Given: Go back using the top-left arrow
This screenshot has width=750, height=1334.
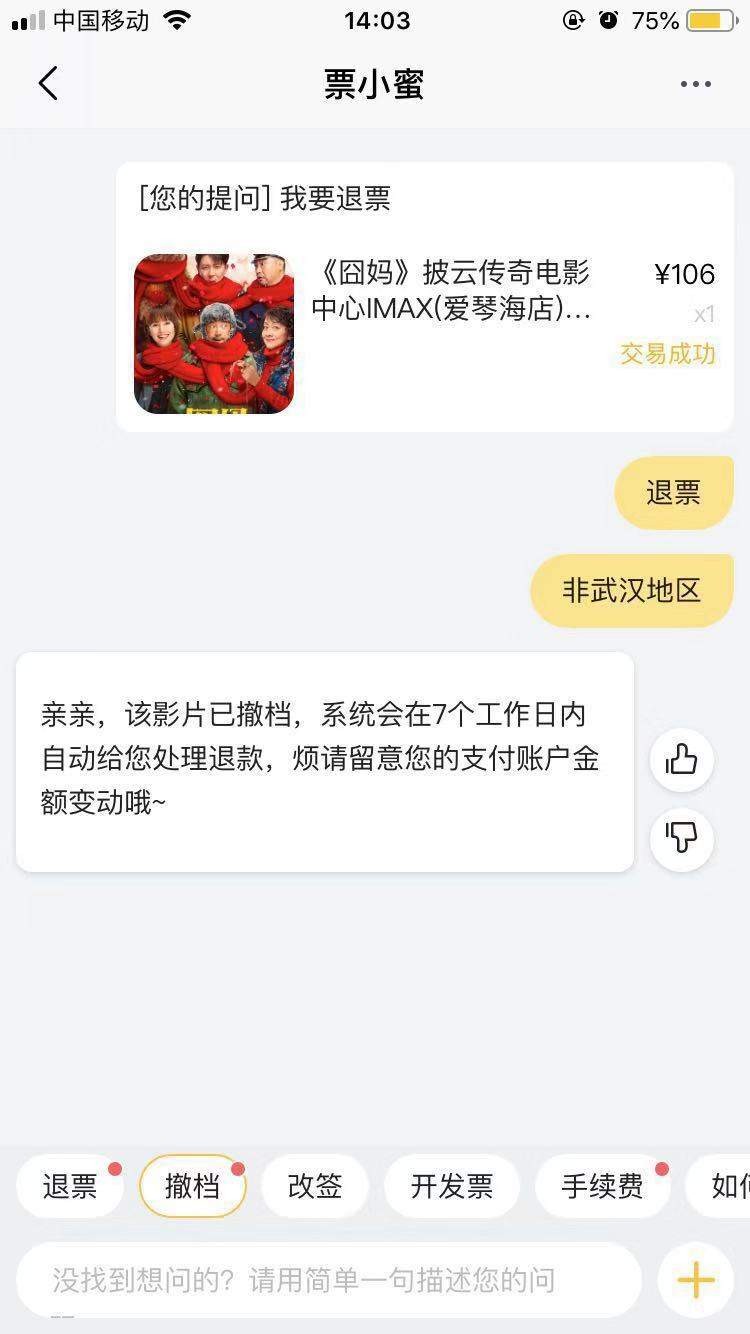Looking at the screenshot, I should pyautogui.click(x=48, y=84).
